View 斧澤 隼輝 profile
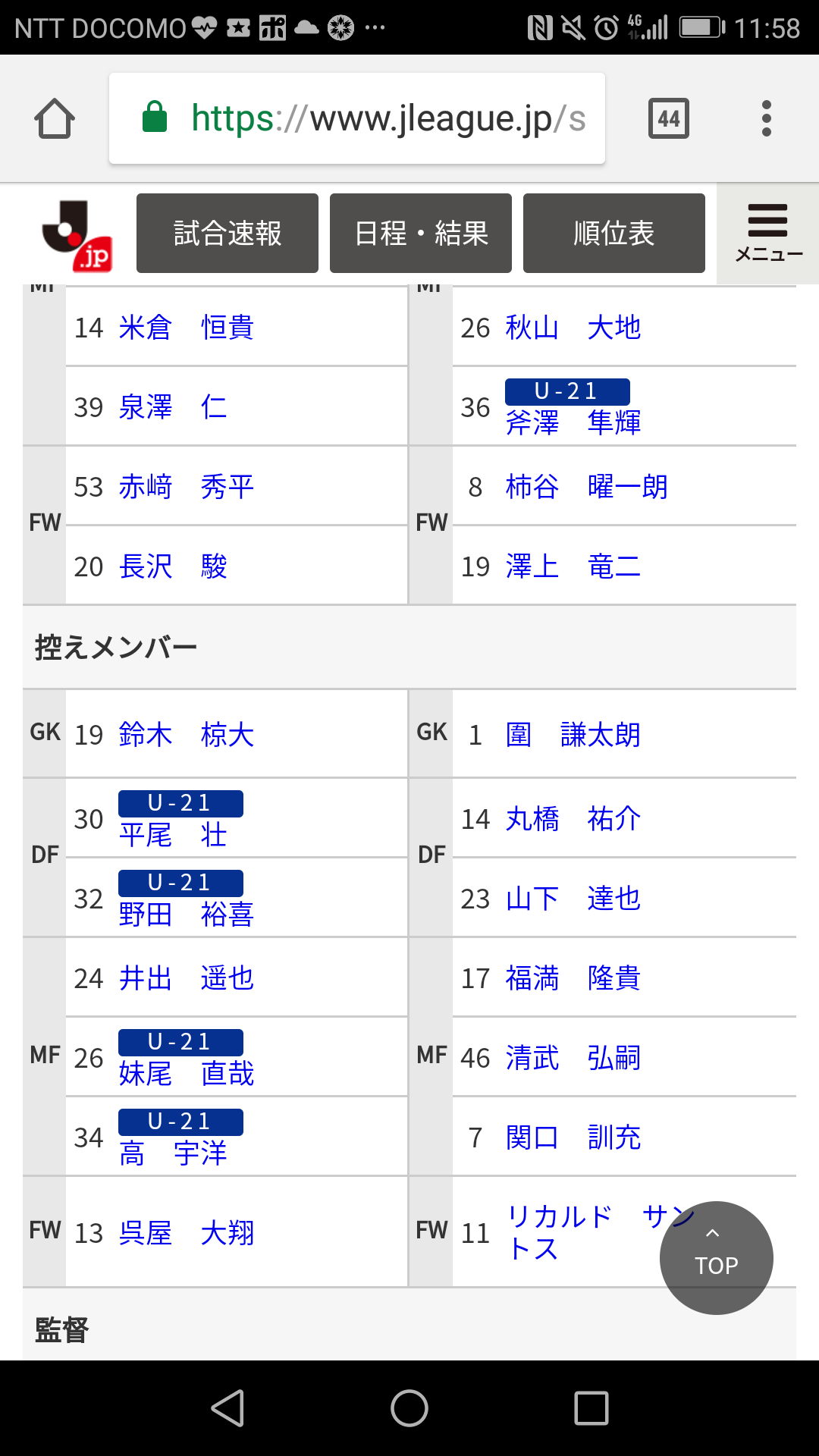The height and width of the screenshot is (1456, 819). tap(573, 422)
